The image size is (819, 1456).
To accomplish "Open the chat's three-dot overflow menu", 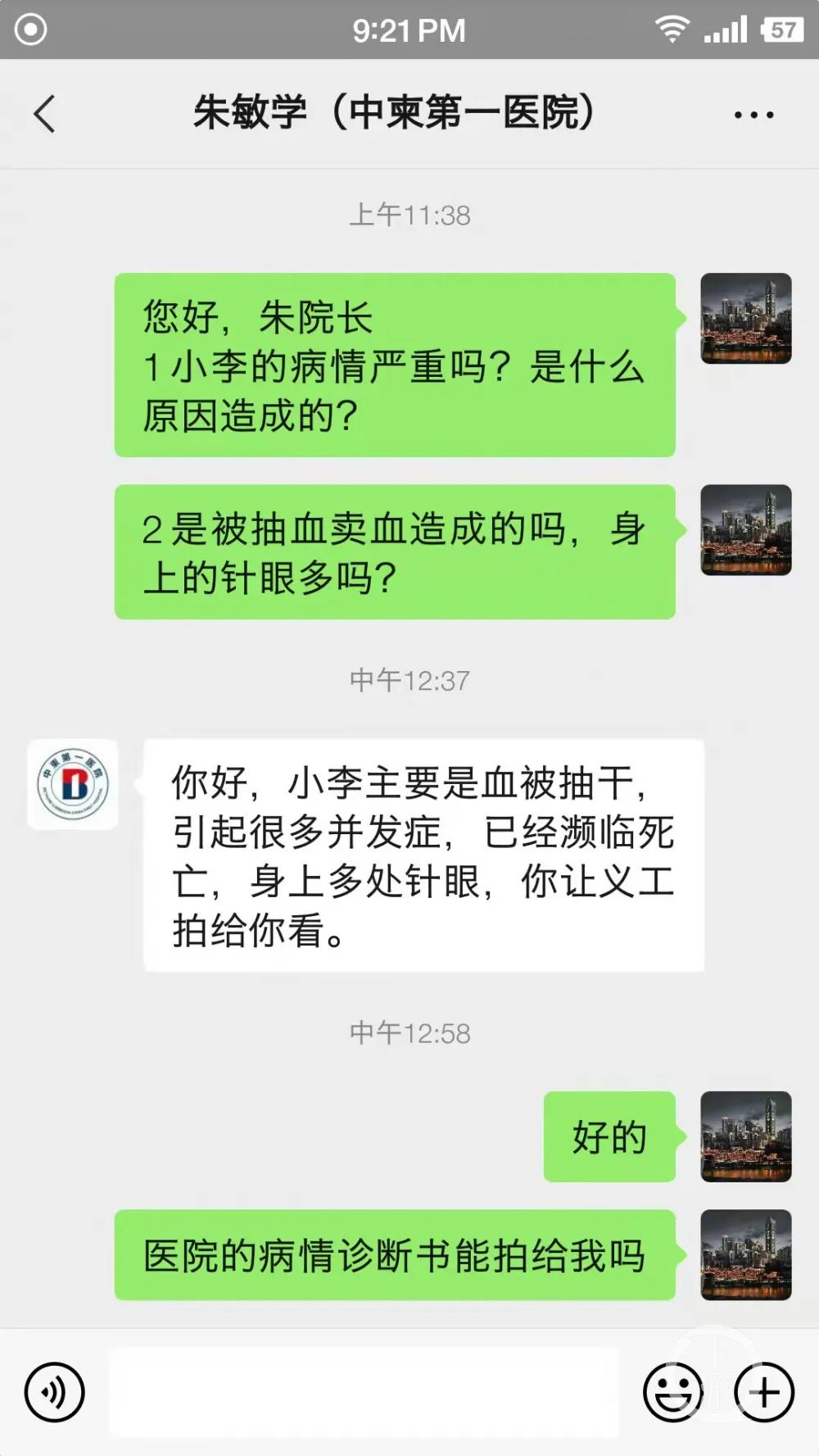I will click(x=753, y=115).
